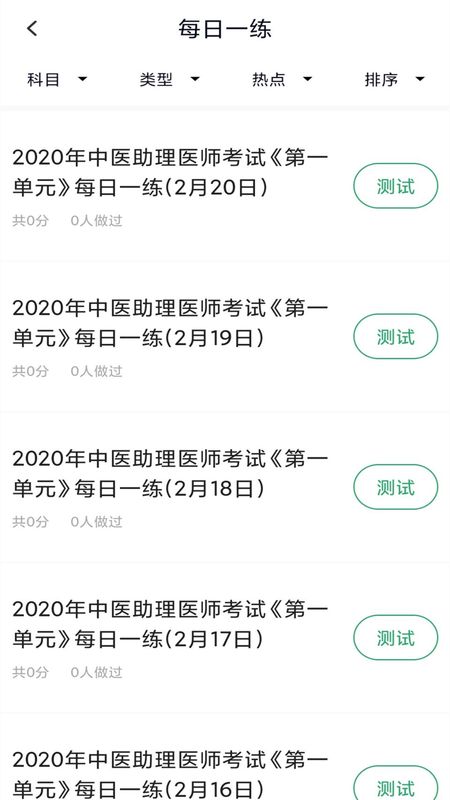Expand the 科目 filter dropdown
This screenshot has height=800, width=450.
click(57, 80)
